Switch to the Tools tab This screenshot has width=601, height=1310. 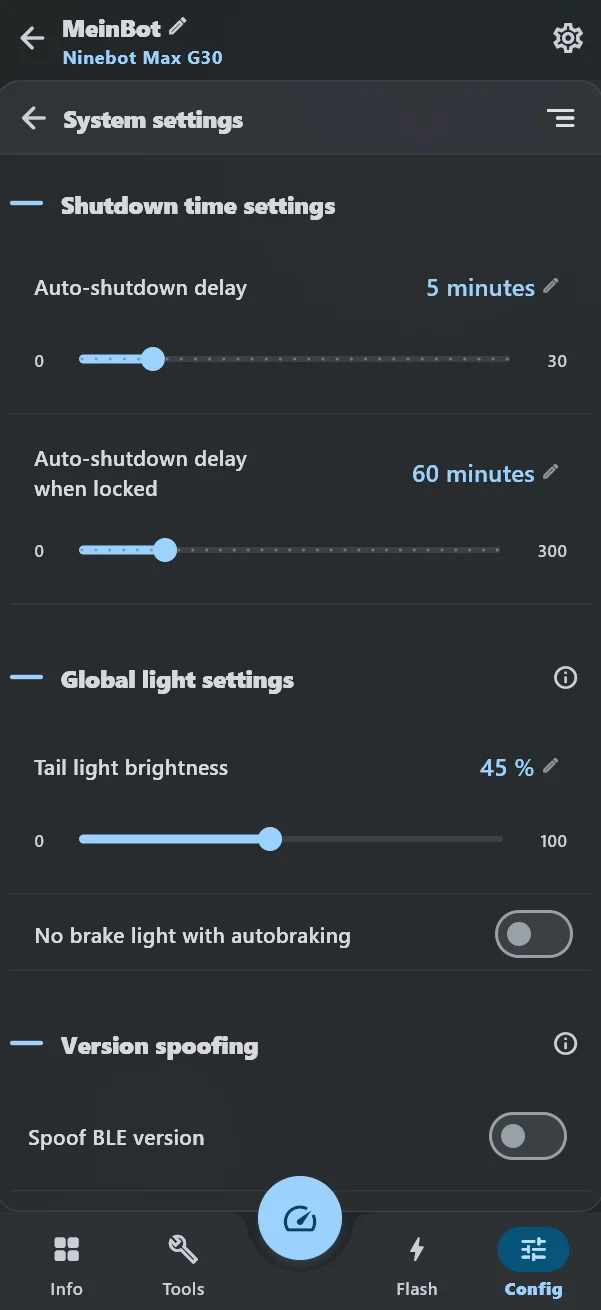coord(183,1264)
